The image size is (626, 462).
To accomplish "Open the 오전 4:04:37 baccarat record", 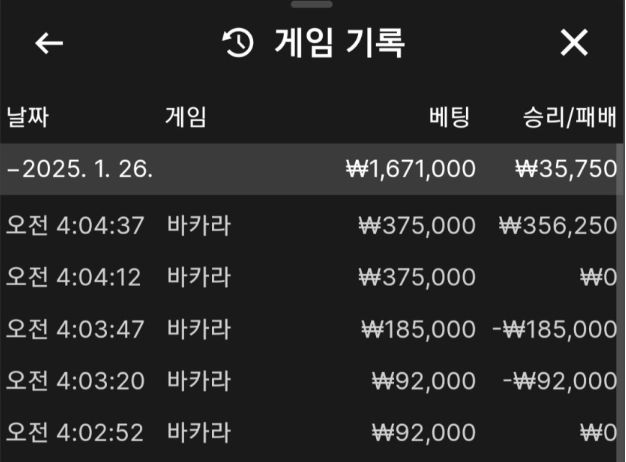I will point(310,225).
